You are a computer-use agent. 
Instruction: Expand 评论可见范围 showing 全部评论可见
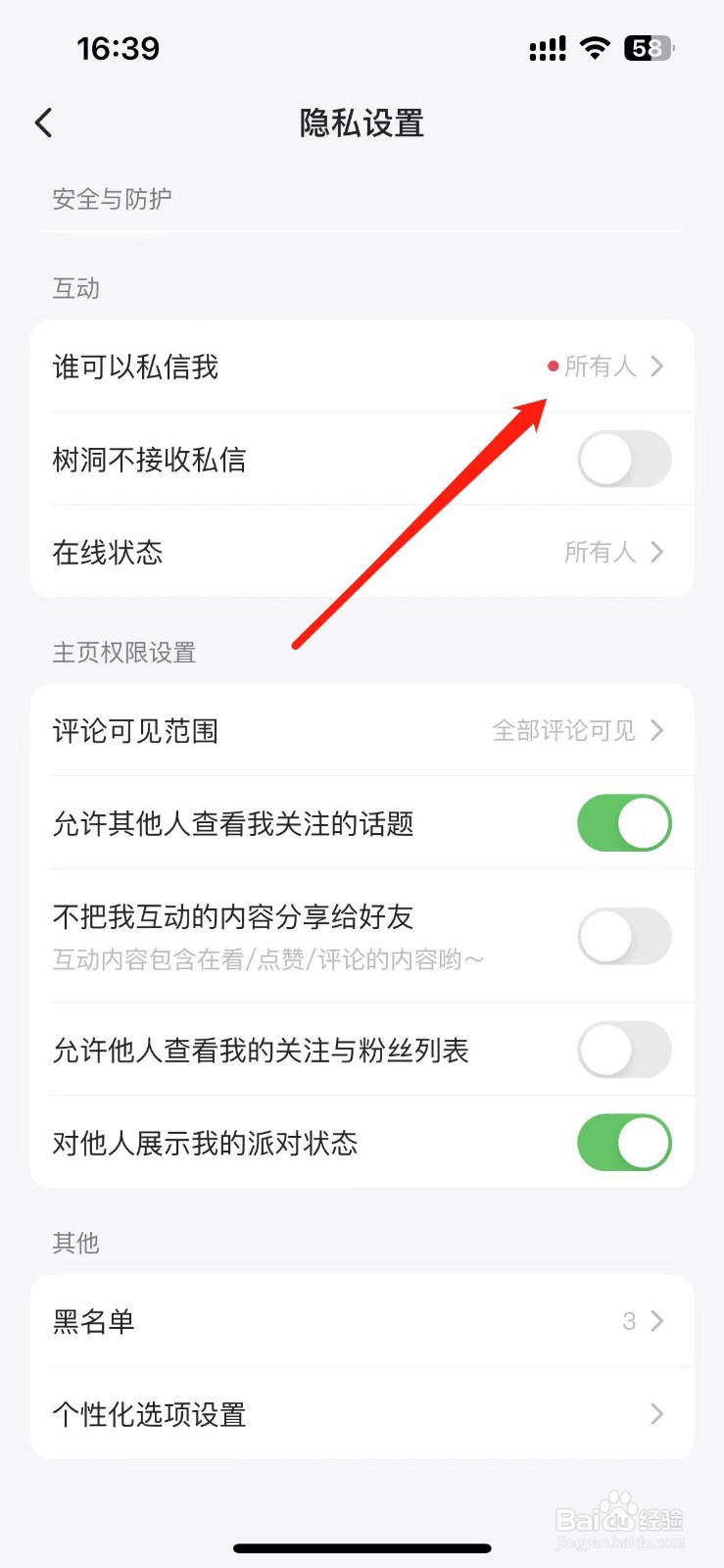click(362, 731)
